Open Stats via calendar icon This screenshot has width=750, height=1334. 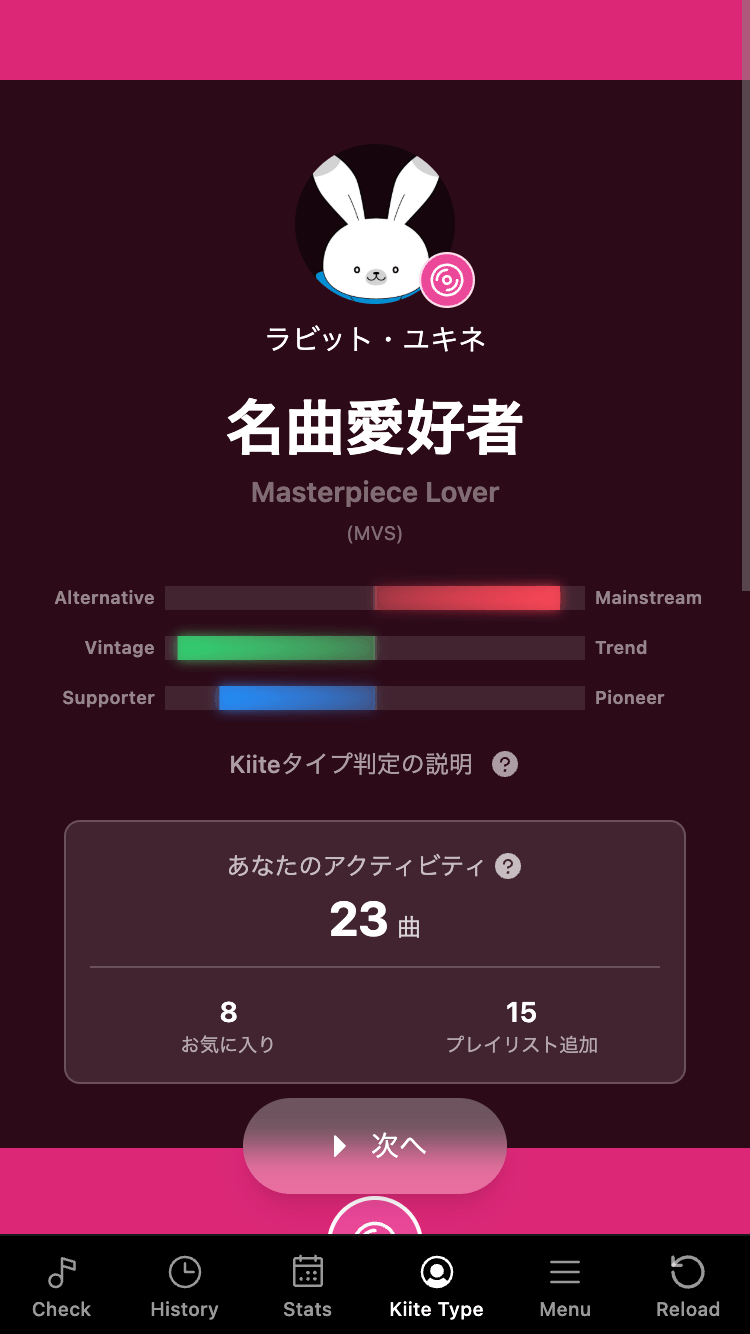pos(306,1272)
